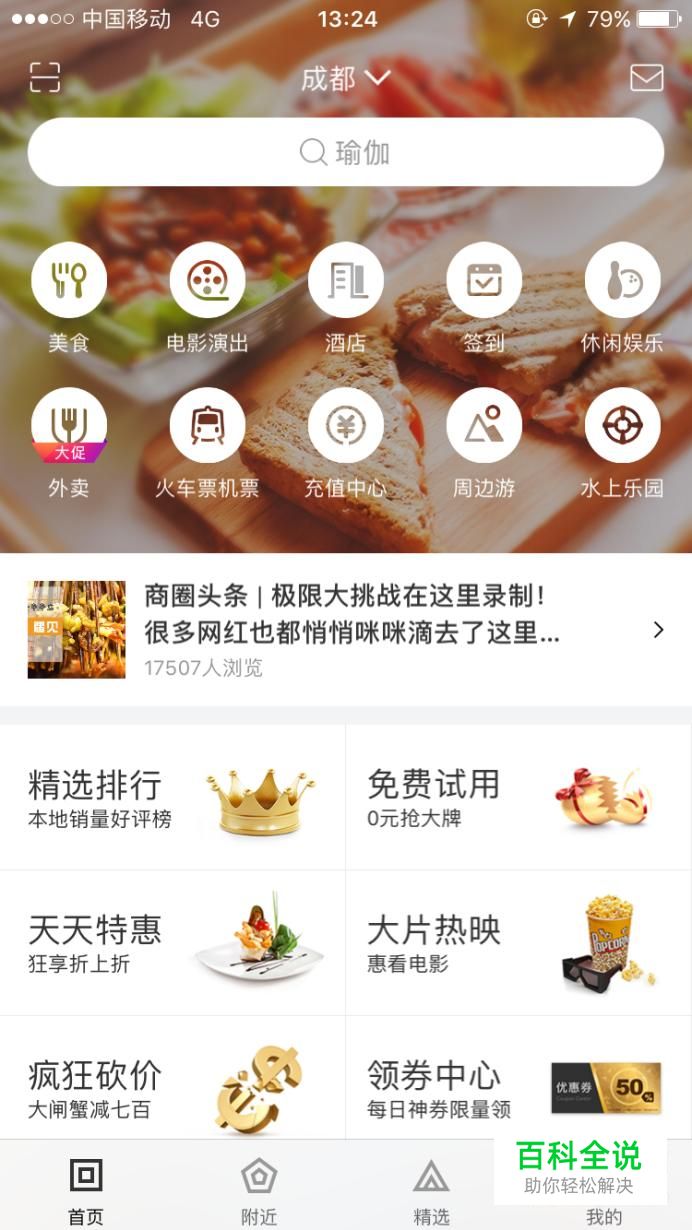The image size is (692, 1230).
Task: Switch to the 精选 tab
Action: coord(431,1188)
